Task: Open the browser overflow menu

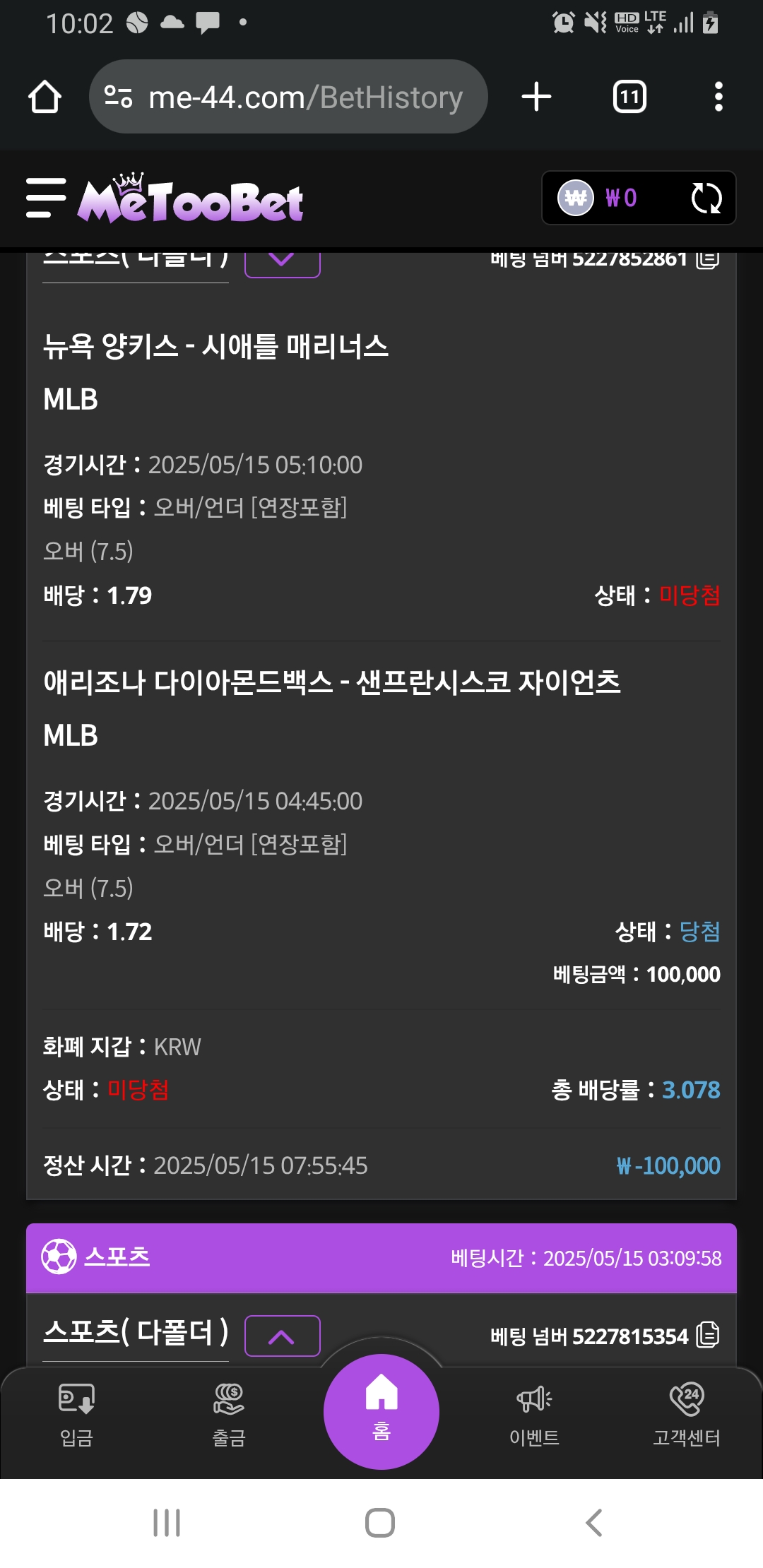Action: click(718, 97)
